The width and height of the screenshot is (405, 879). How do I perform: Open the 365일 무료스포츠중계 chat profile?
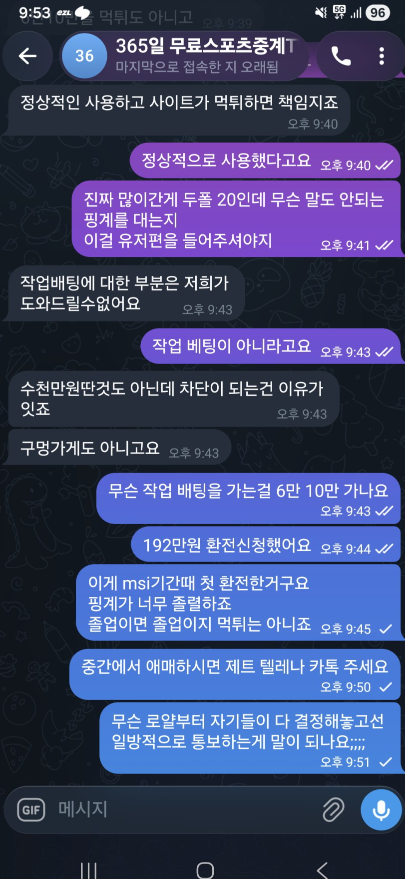tap(185, 55)
